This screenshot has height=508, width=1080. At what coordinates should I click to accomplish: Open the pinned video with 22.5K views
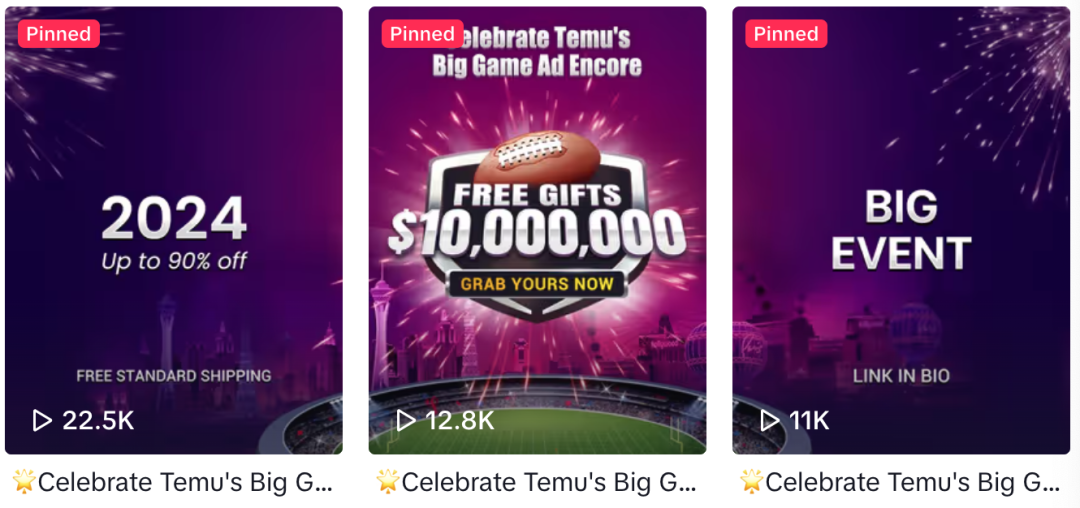(x=174, y=230)
